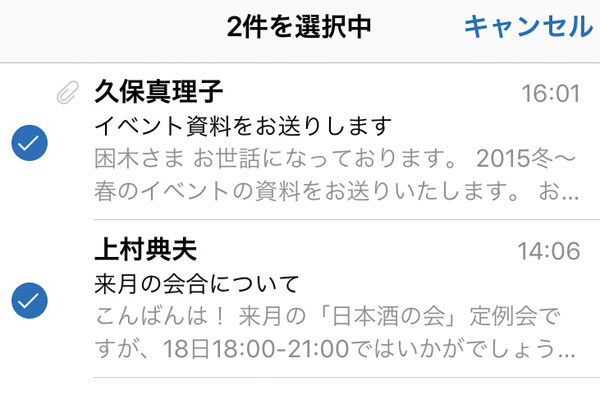Uncheck the email from 上村典夫
Image resolution: width=600 pixels, height=400 pixels.
coord(30,299)
